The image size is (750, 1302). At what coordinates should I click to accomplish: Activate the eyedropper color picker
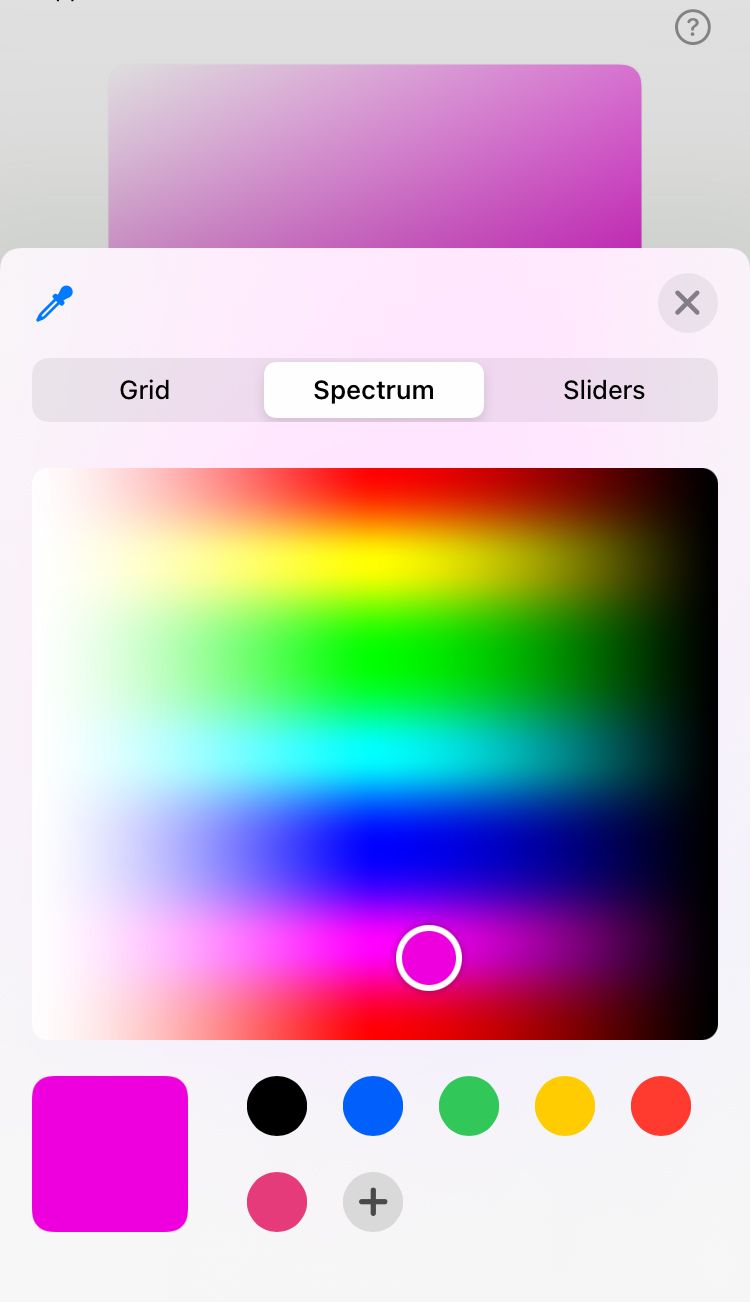pyautogui.click(x=55, y=304)
